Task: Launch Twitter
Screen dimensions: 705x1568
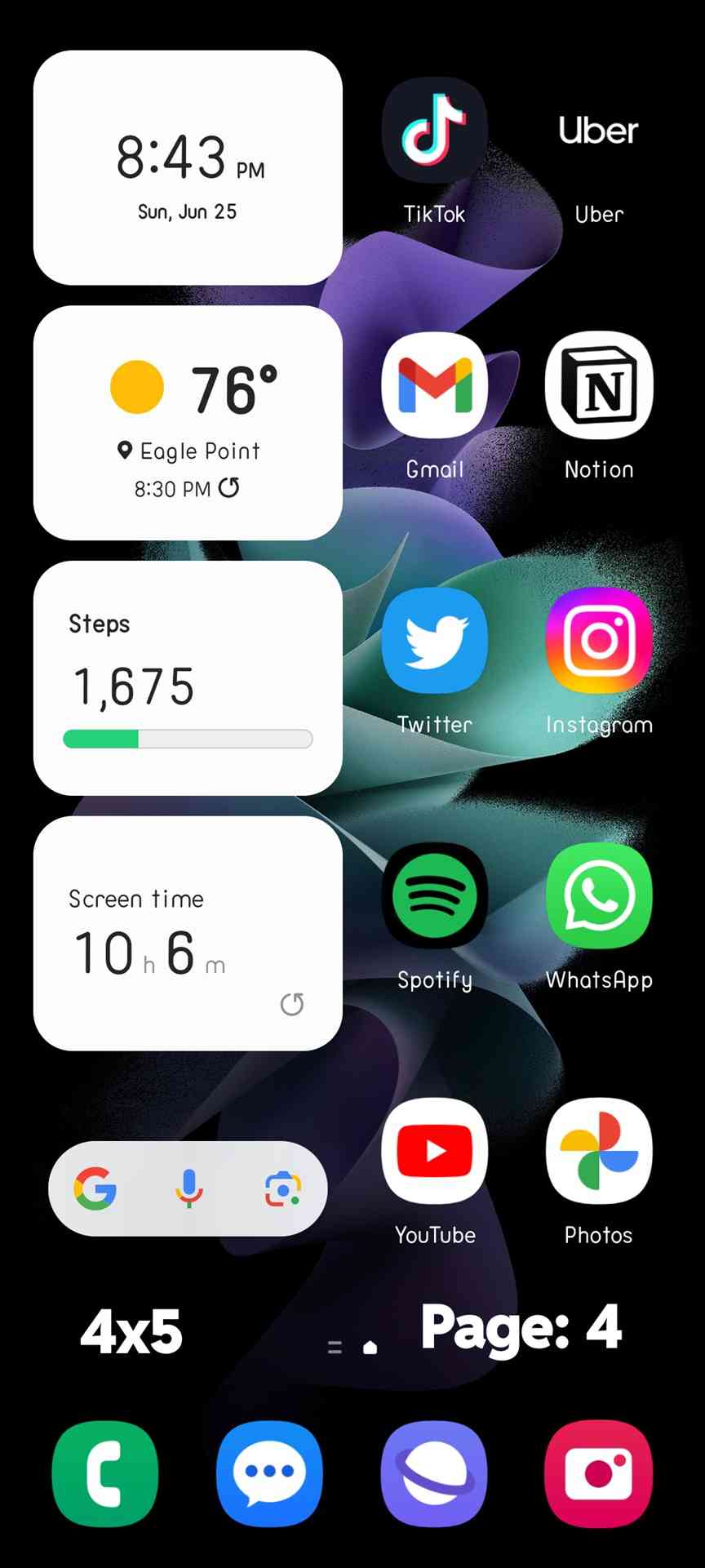Action: pos(434,641)
